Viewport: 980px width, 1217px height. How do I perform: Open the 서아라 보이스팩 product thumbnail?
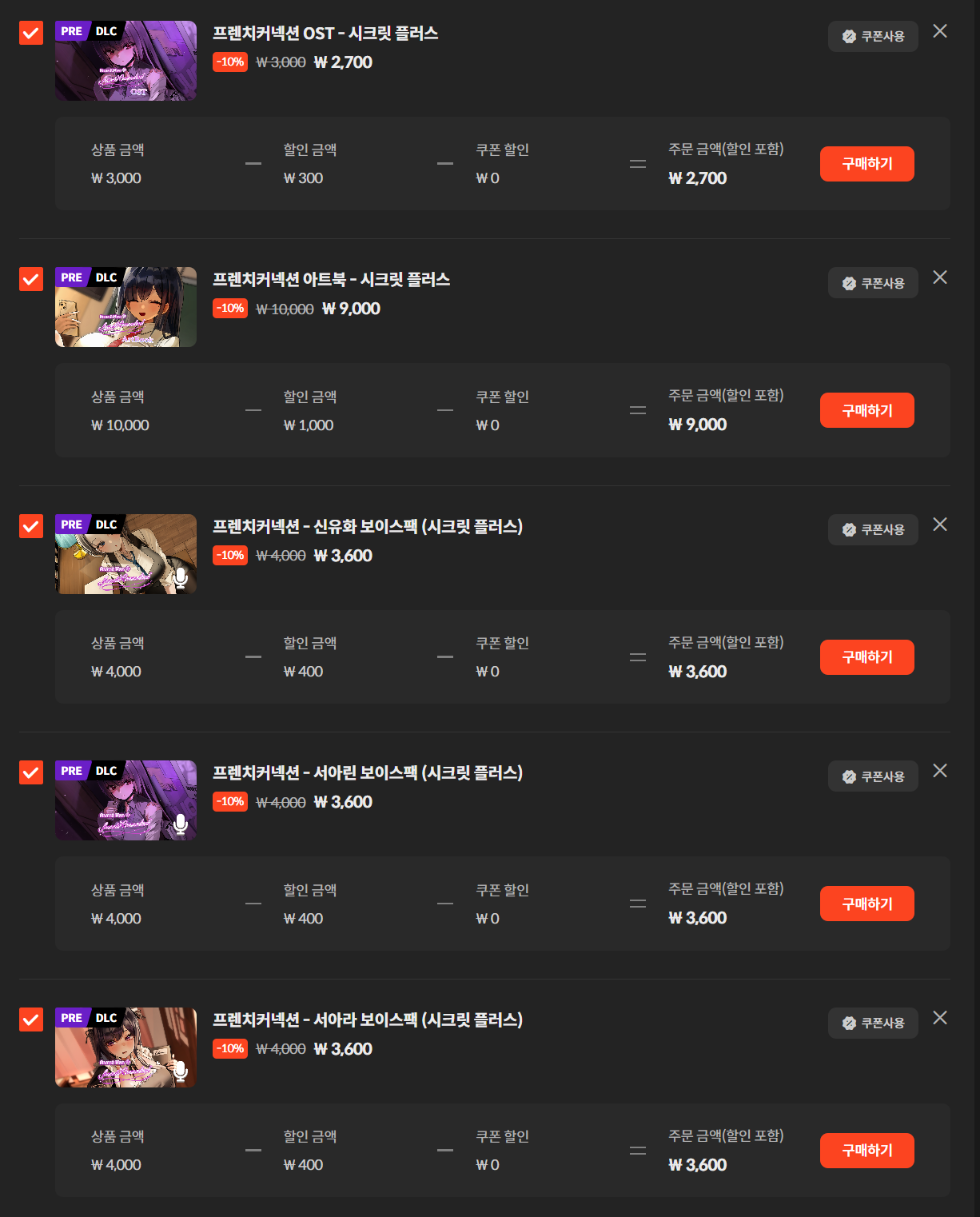[125, 1047]
